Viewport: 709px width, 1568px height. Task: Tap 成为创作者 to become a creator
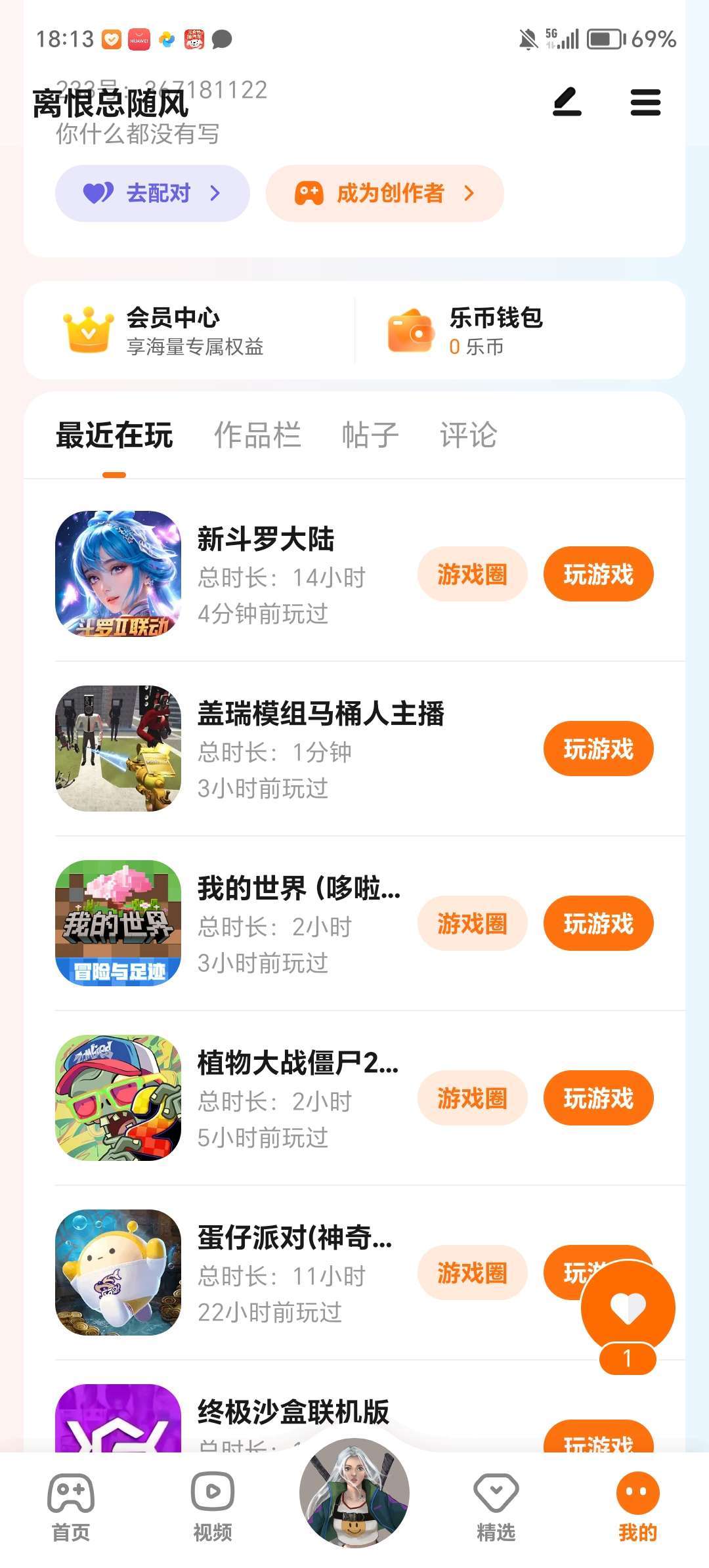[385, 193]
